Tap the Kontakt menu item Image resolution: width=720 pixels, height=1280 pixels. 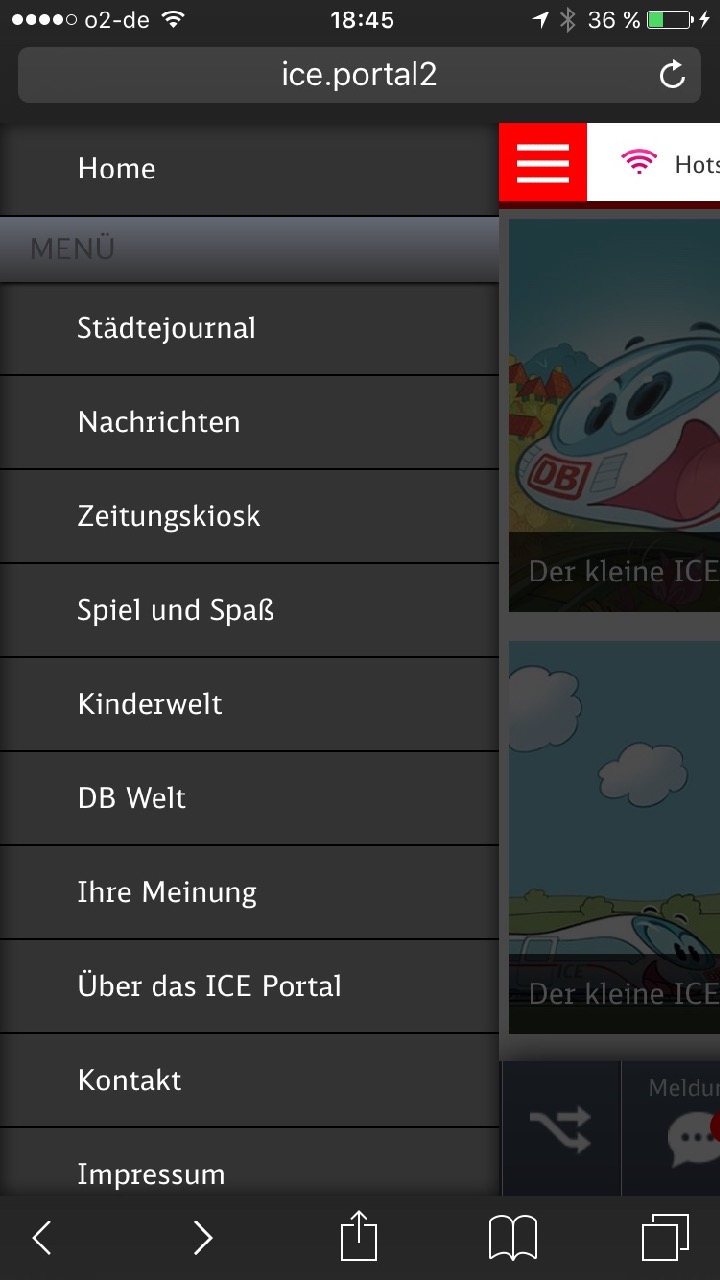tap(249, 1081)
